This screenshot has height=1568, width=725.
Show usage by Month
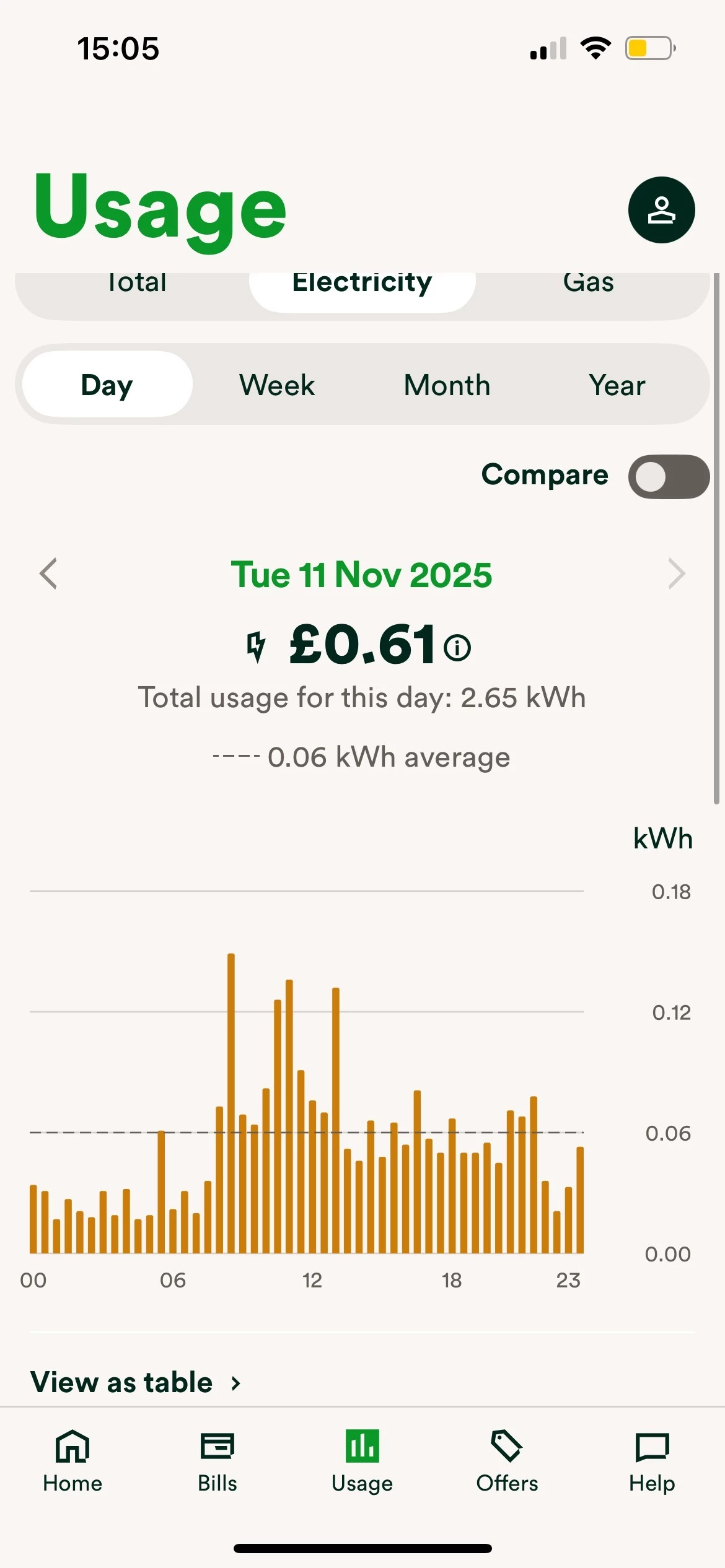click(x=447, y=385)
